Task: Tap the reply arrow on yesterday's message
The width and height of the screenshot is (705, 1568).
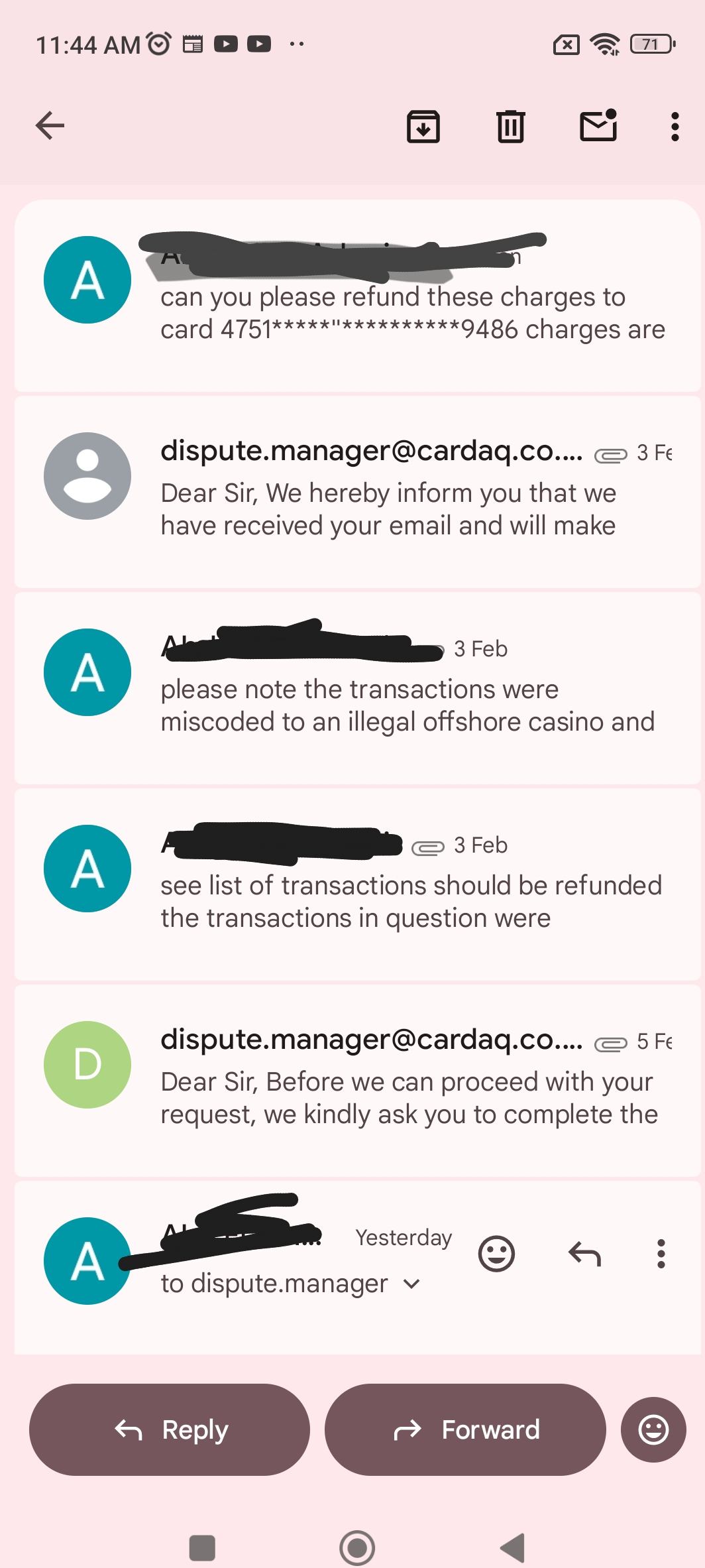Action: pyautogui.click(x=584, y=1254)
